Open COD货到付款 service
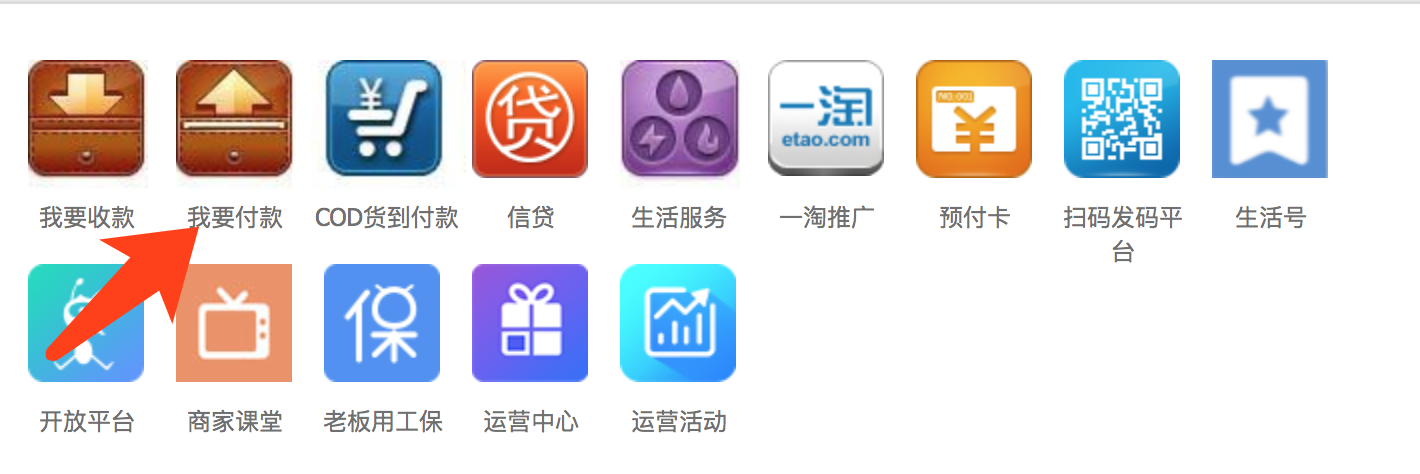 point(384,120)
